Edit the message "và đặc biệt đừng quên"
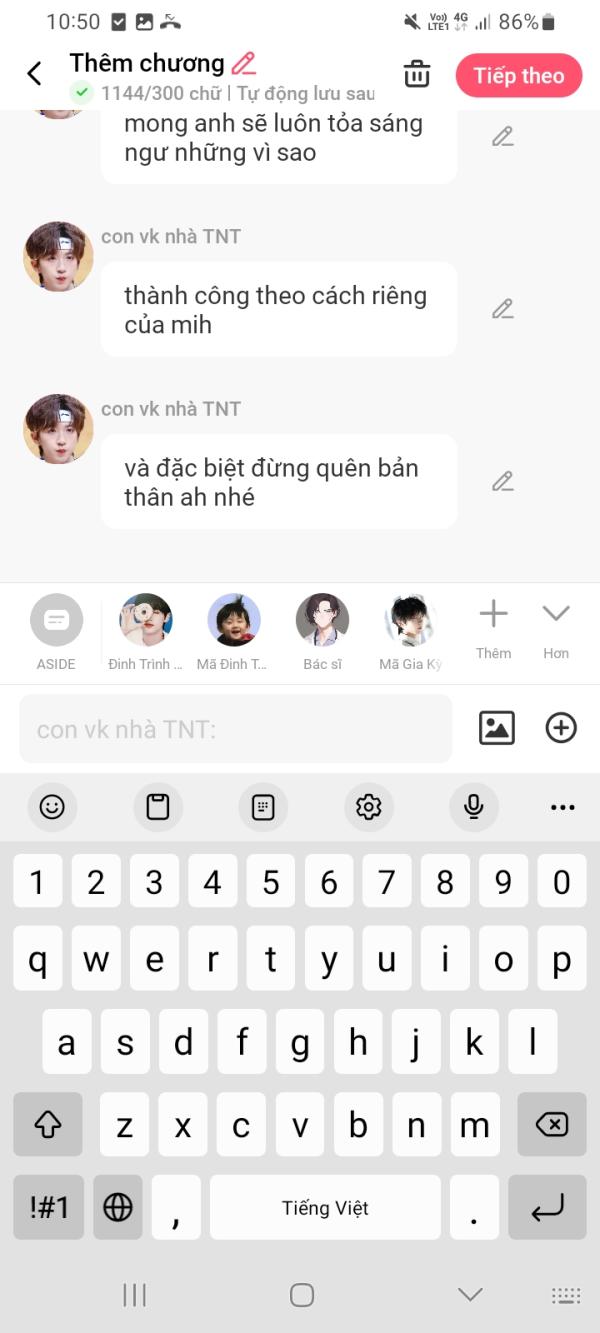 tap(502, 481)
